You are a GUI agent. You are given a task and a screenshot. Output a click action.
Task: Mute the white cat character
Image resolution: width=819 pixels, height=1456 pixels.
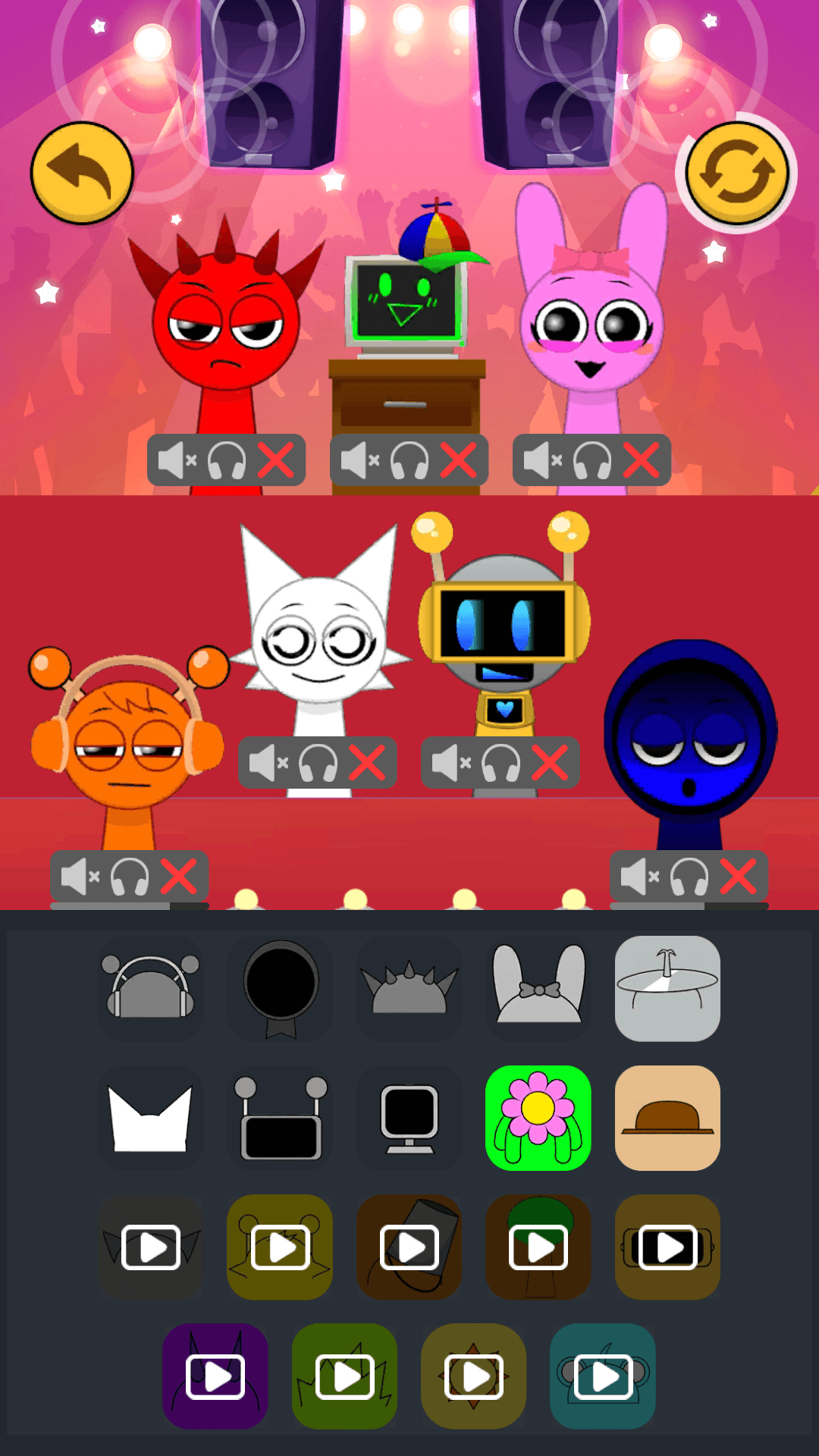(268, 763)
